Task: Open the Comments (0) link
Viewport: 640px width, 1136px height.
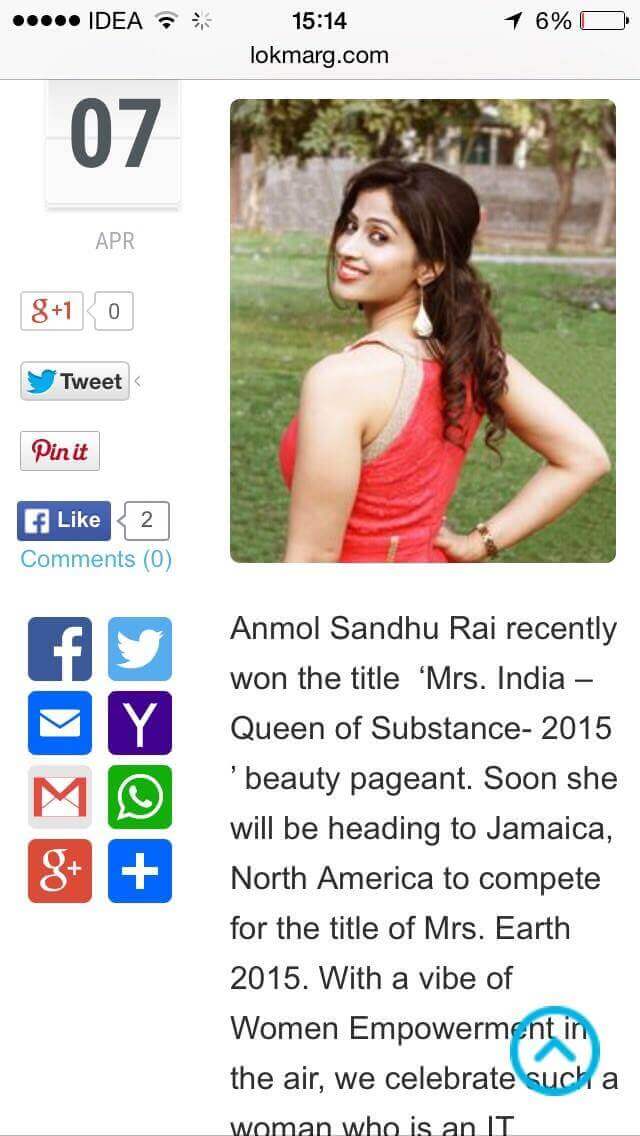Action: click(x=96, y=559)
